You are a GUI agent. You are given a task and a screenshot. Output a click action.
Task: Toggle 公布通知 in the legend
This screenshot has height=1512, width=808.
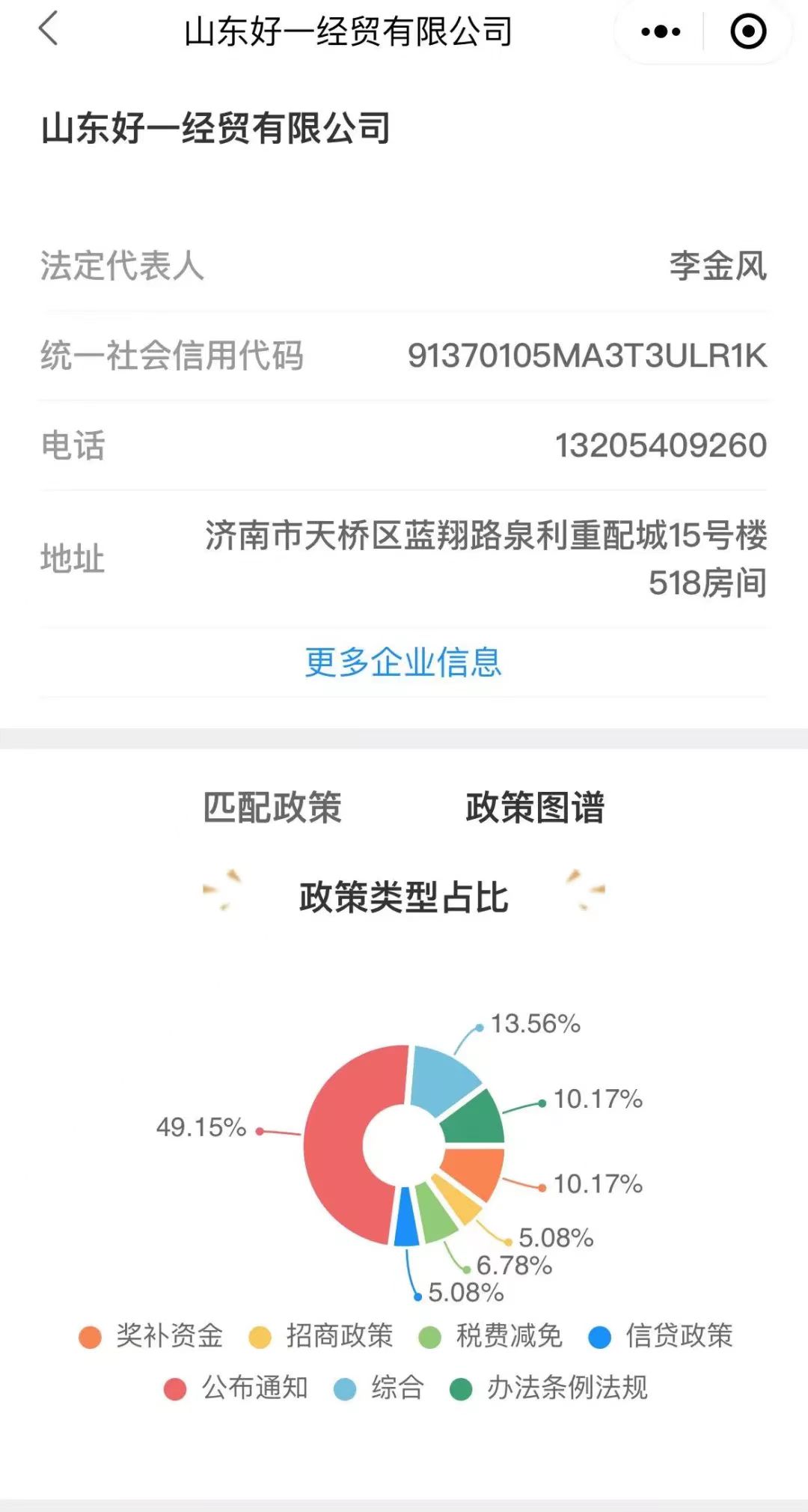pos(237,1388)
